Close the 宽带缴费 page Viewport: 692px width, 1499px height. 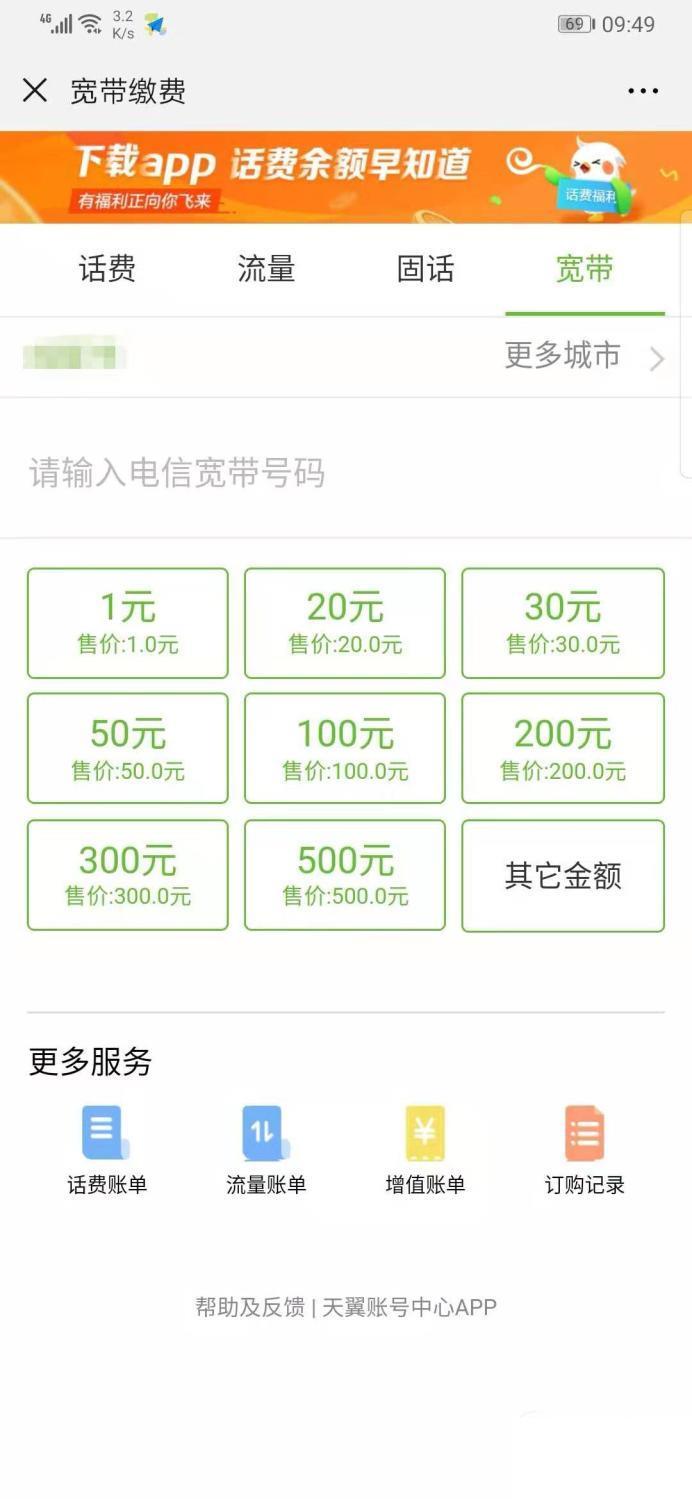[35, 91]
